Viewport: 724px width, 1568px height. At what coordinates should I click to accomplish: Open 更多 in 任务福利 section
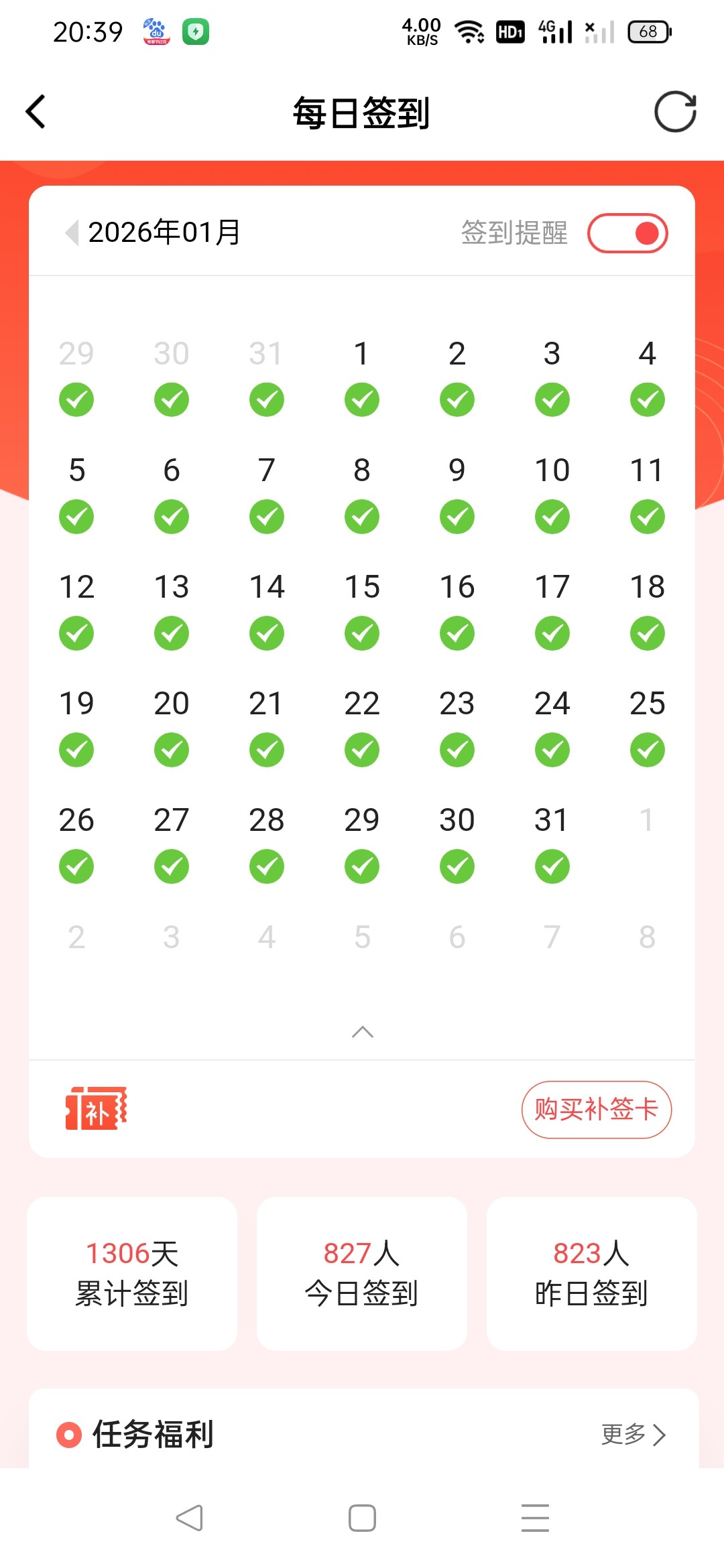click(633, 1434)
